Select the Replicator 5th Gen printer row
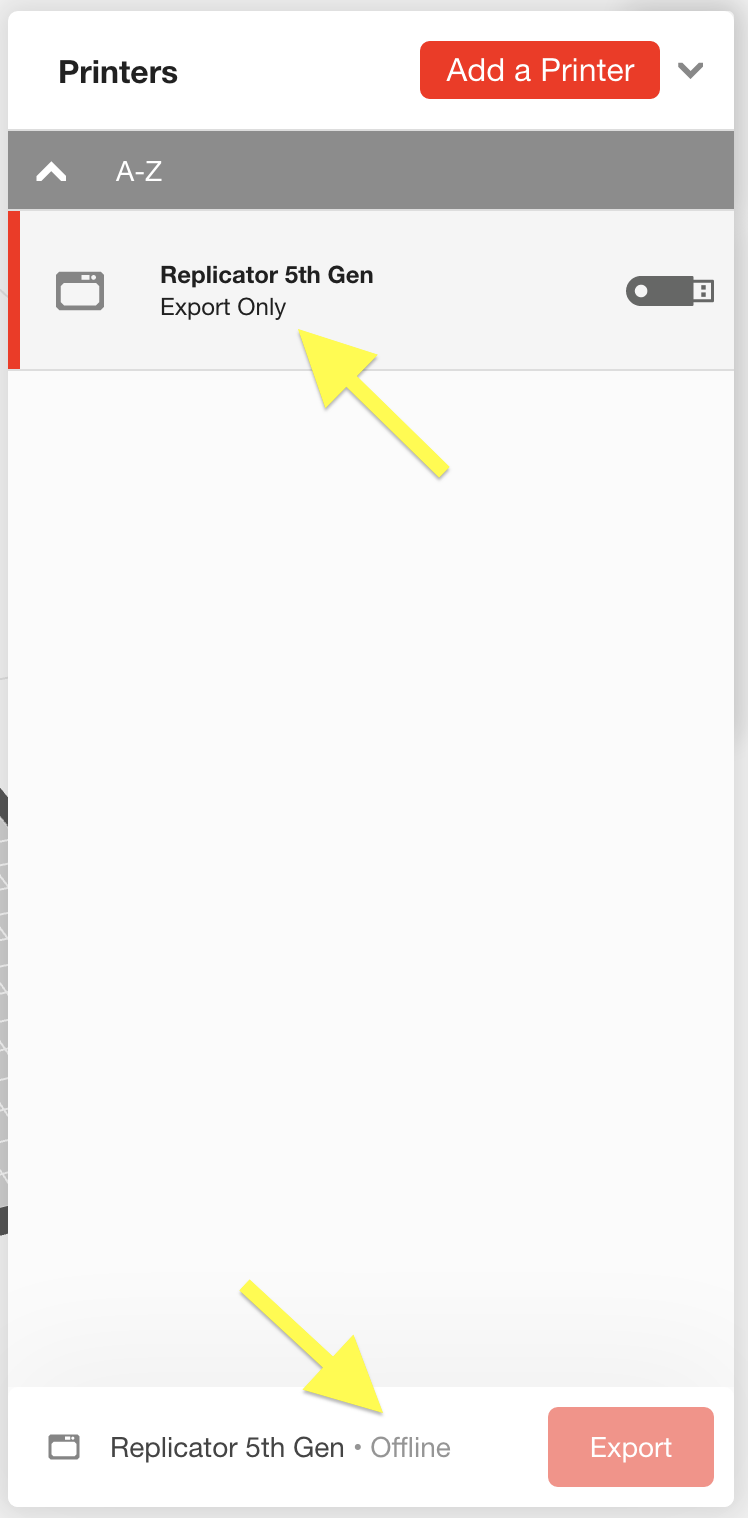Viewport: 748px width, 1518px height. [x=371, y=290]
